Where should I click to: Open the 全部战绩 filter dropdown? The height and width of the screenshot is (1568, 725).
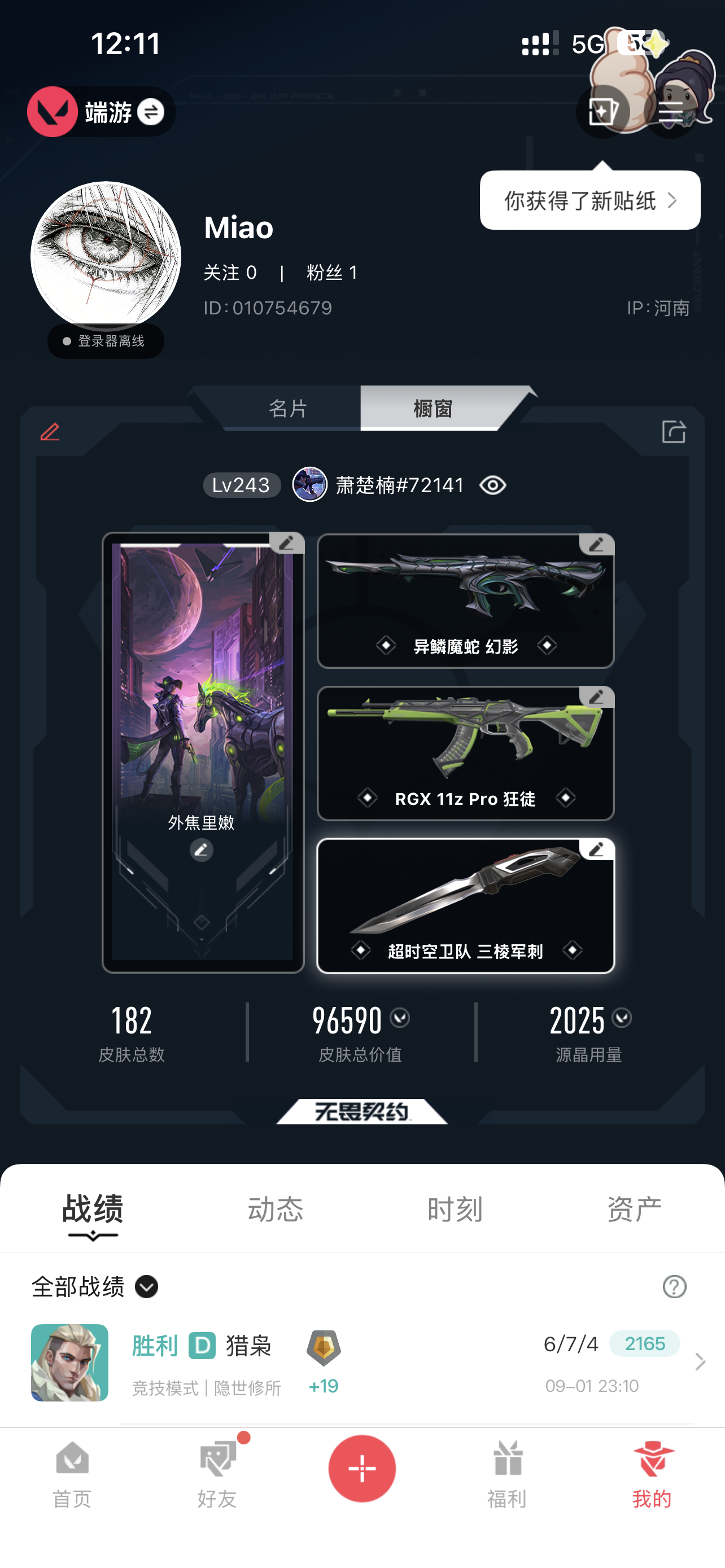click(x=95, y=1287)
